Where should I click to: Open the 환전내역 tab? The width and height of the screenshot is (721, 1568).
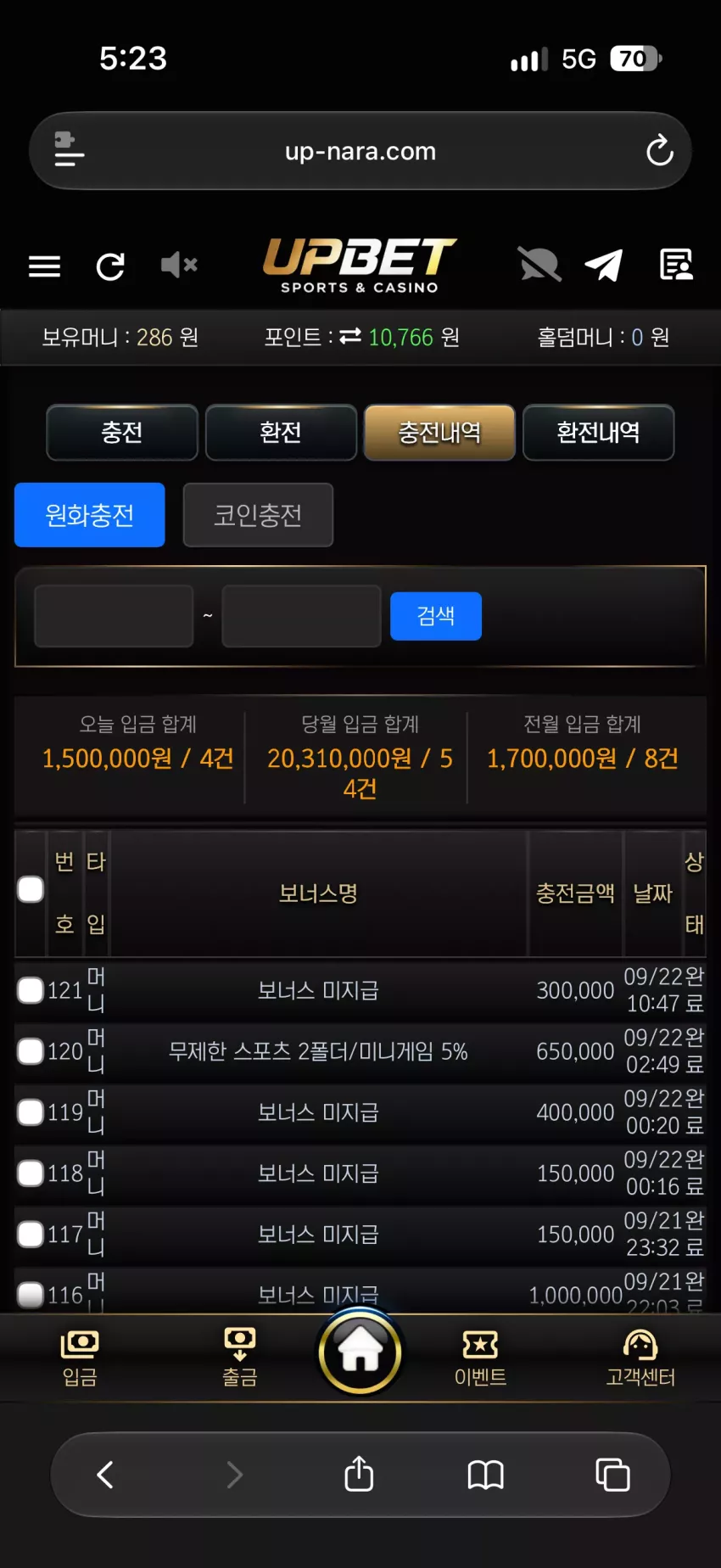point(598,433)
